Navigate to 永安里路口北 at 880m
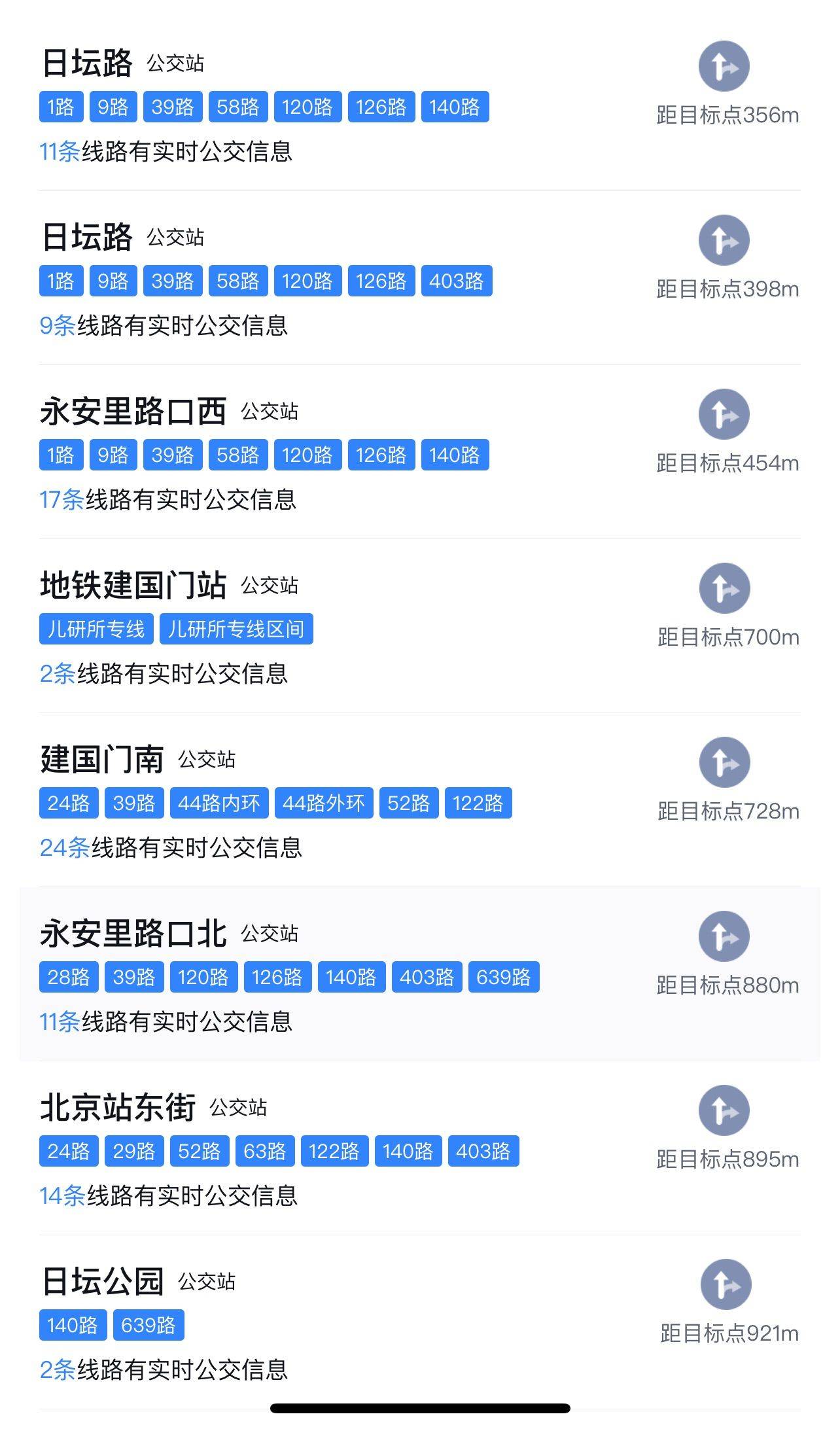The height and width of the screenshot is (1429, 840). pos(724,936)
